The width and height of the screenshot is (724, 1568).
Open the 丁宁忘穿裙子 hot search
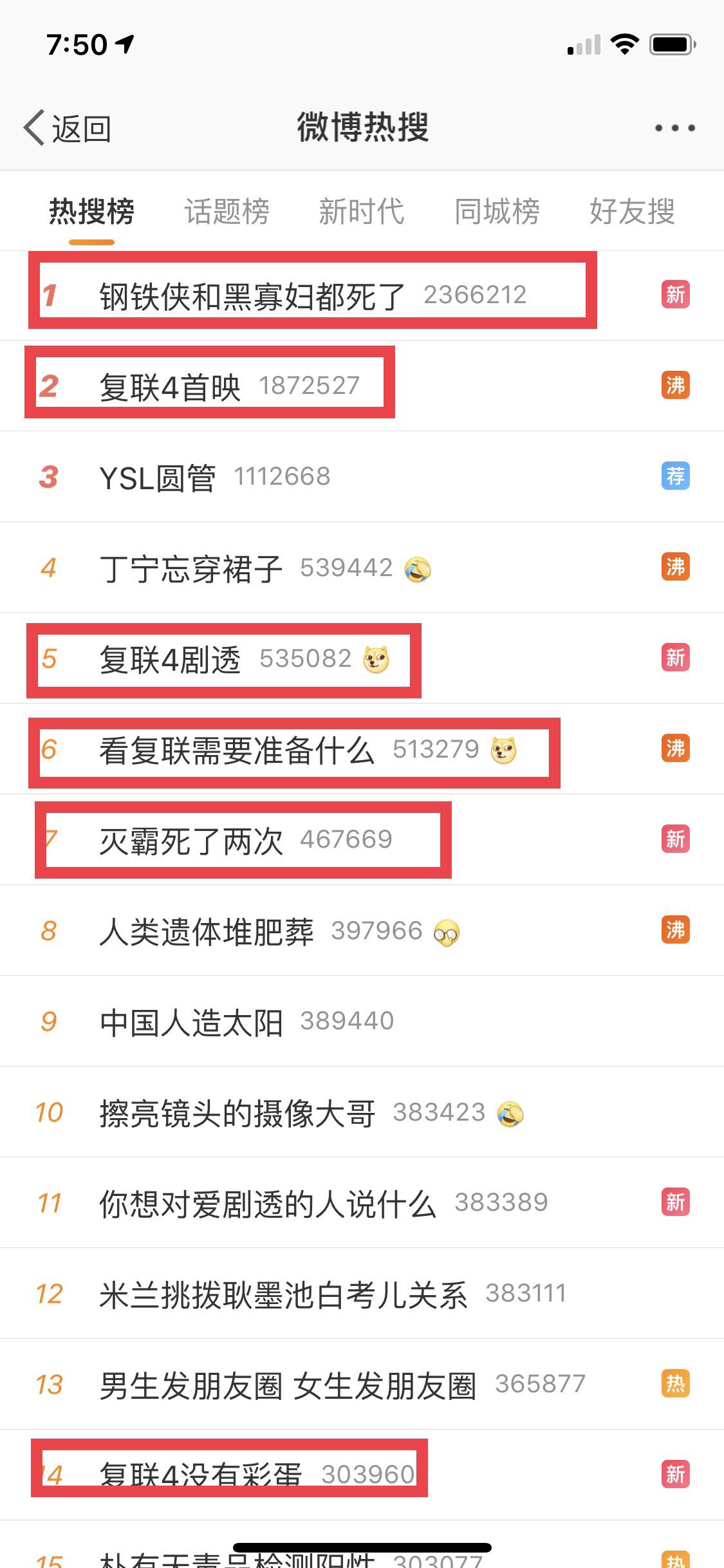click(191, 568)
